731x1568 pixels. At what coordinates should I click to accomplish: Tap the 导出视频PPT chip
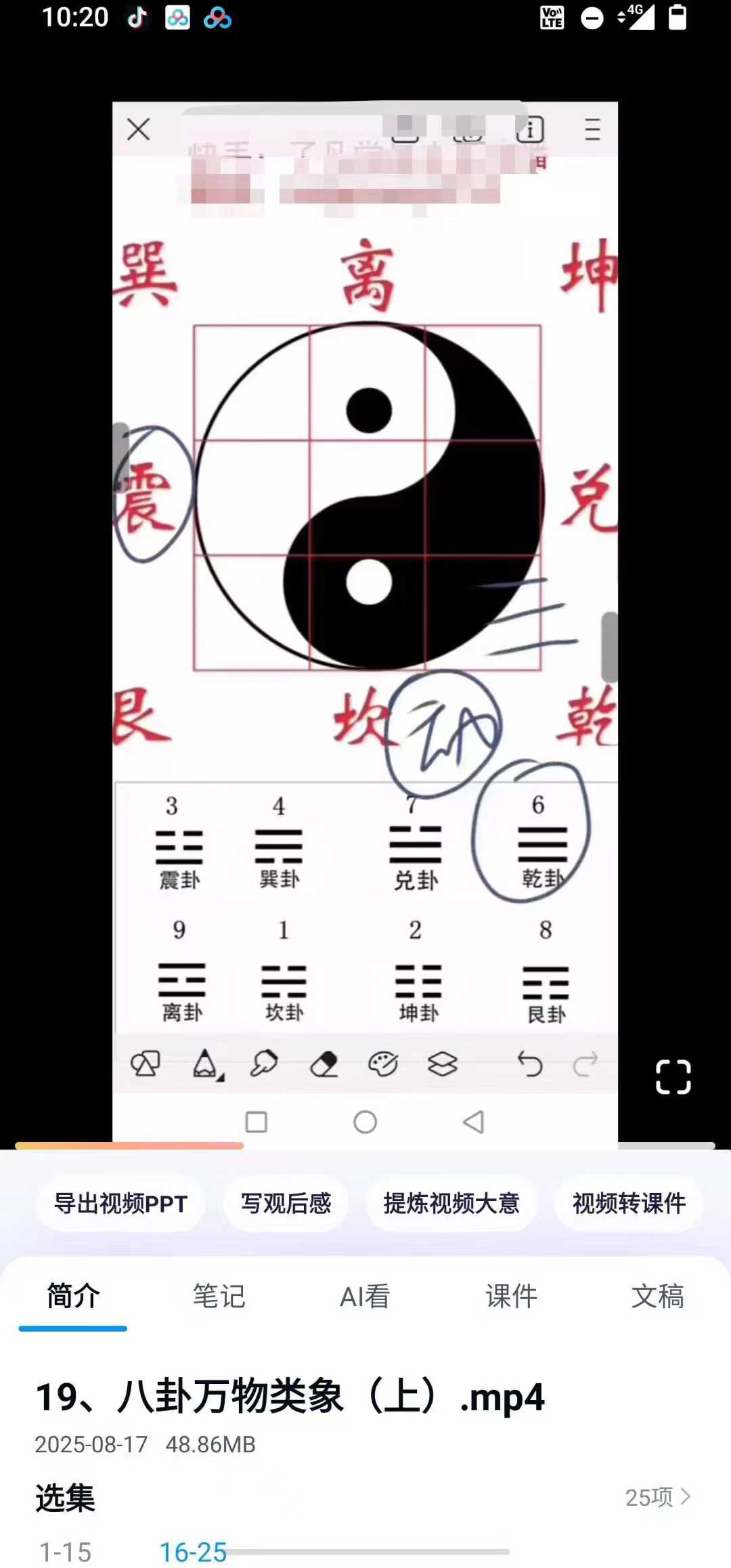coord(120,1203)
